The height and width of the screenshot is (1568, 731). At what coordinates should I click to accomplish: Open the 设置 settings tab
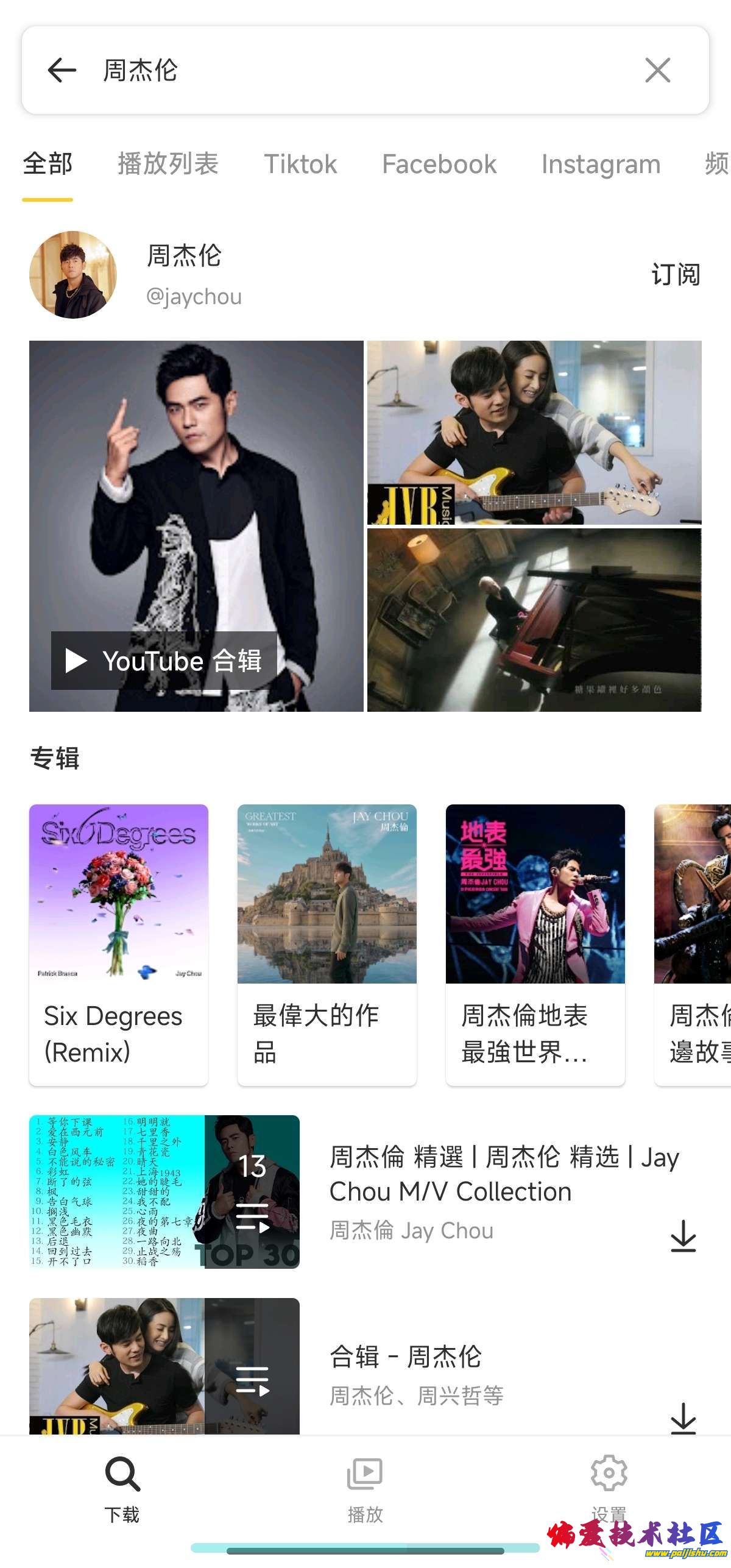pyautogui.click(x=609, y=1487)
